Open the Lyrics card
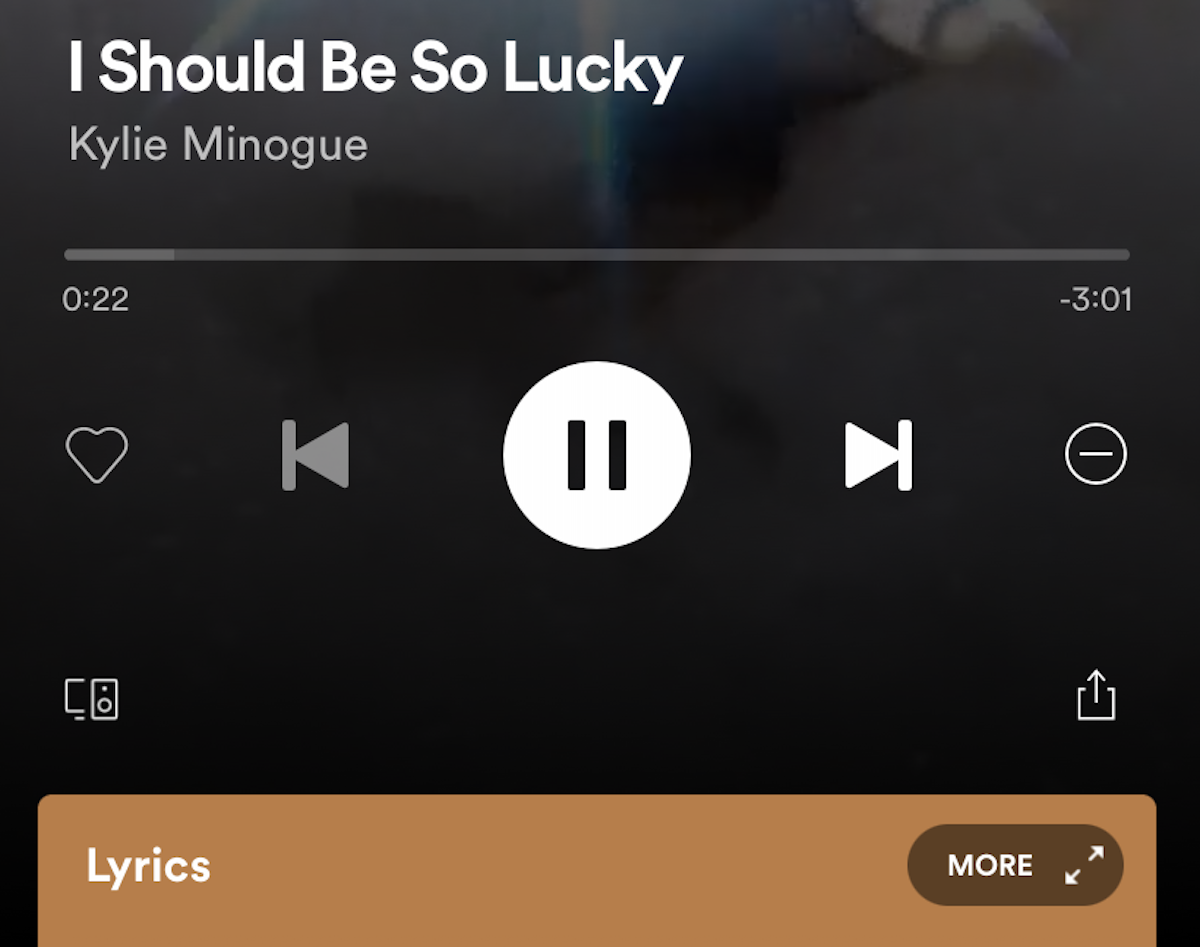Image resolution: width=1200 pixels, height=947 pixels. [150, 866]
